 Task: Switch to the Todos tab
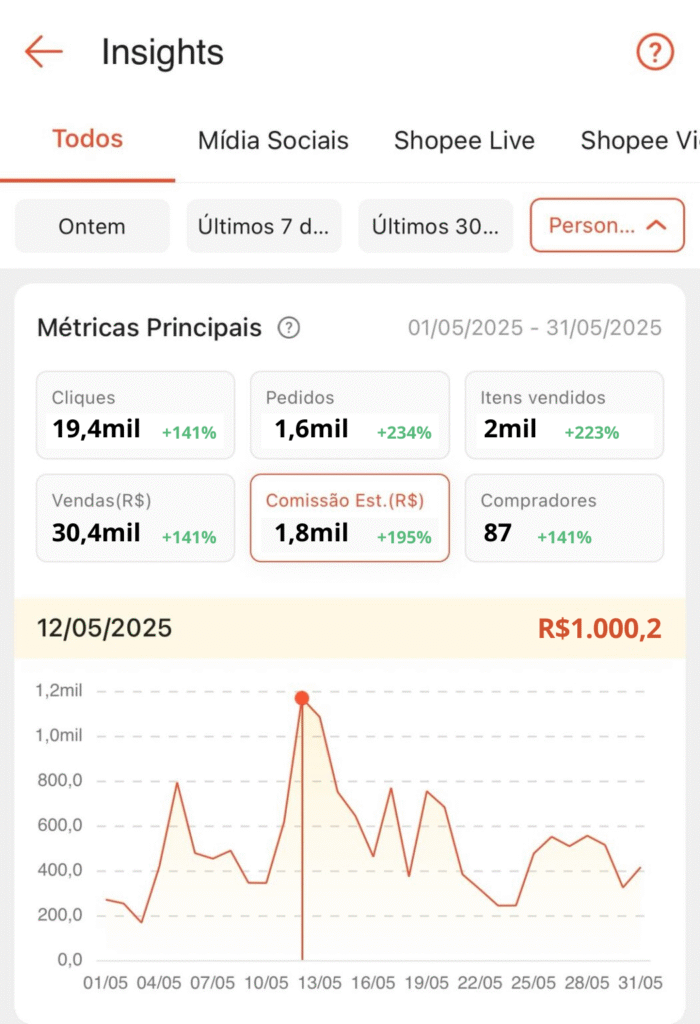(x=88, y=139)
